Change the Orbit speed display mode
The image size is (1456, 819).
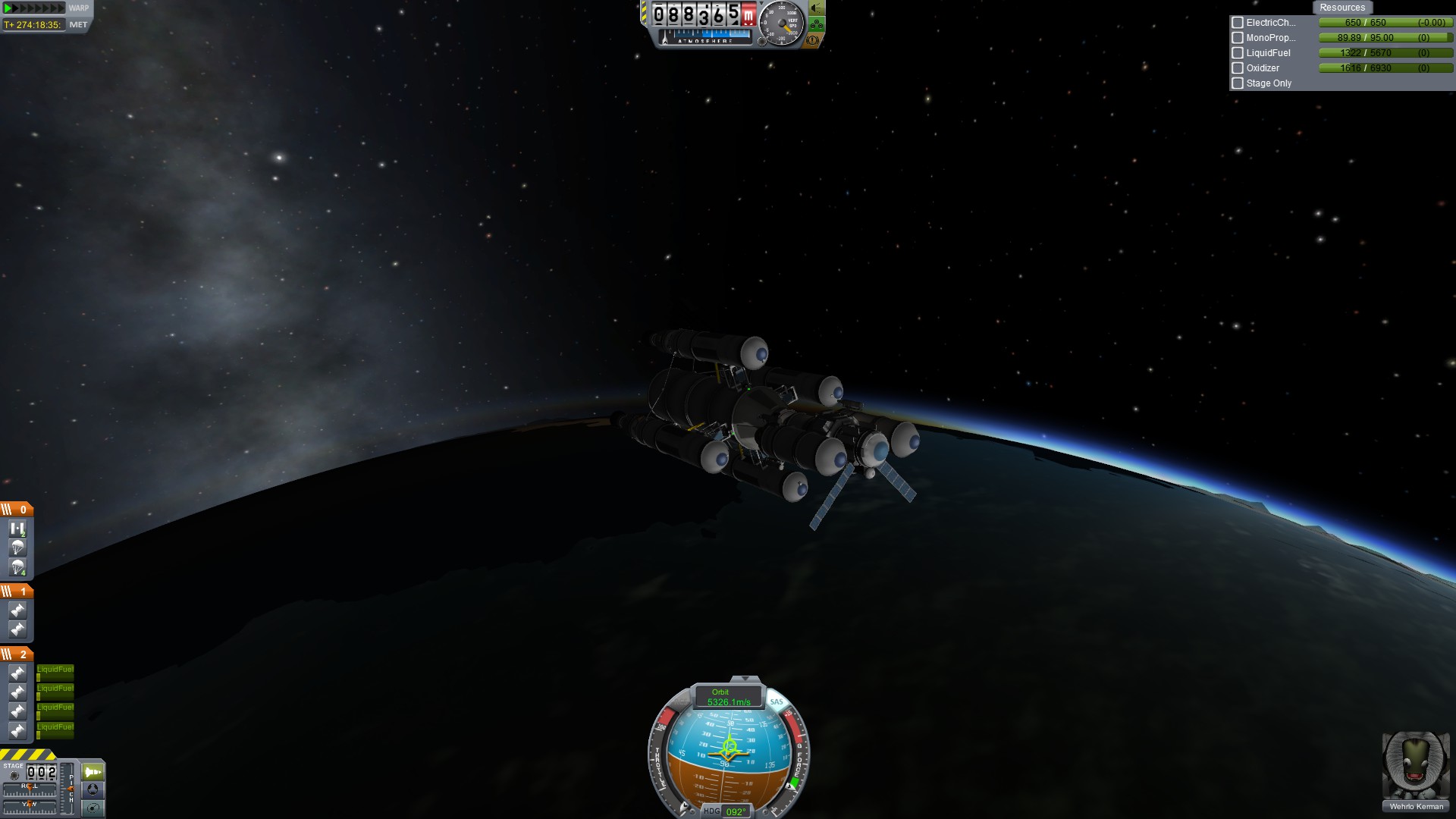(728, 697)
